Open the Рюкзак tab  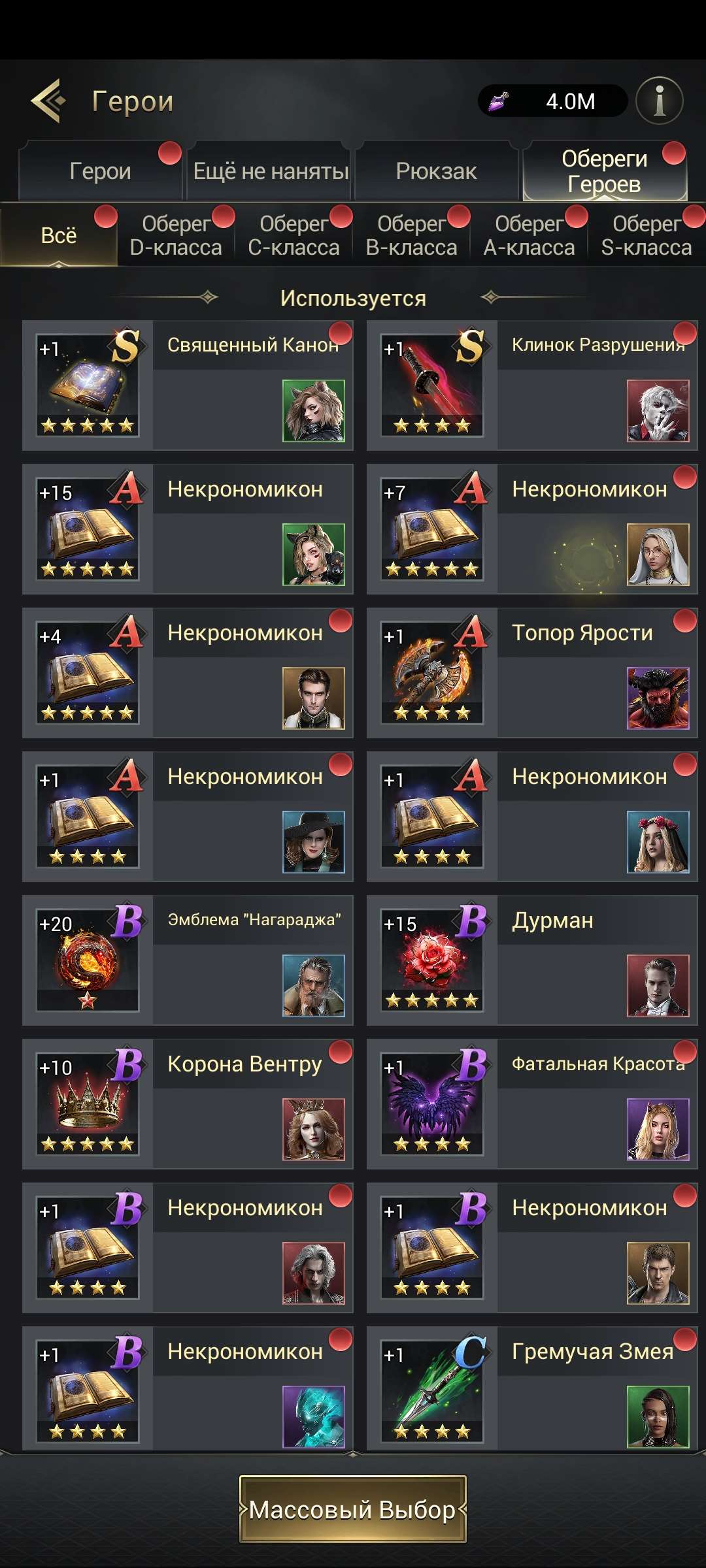(436, 171)
